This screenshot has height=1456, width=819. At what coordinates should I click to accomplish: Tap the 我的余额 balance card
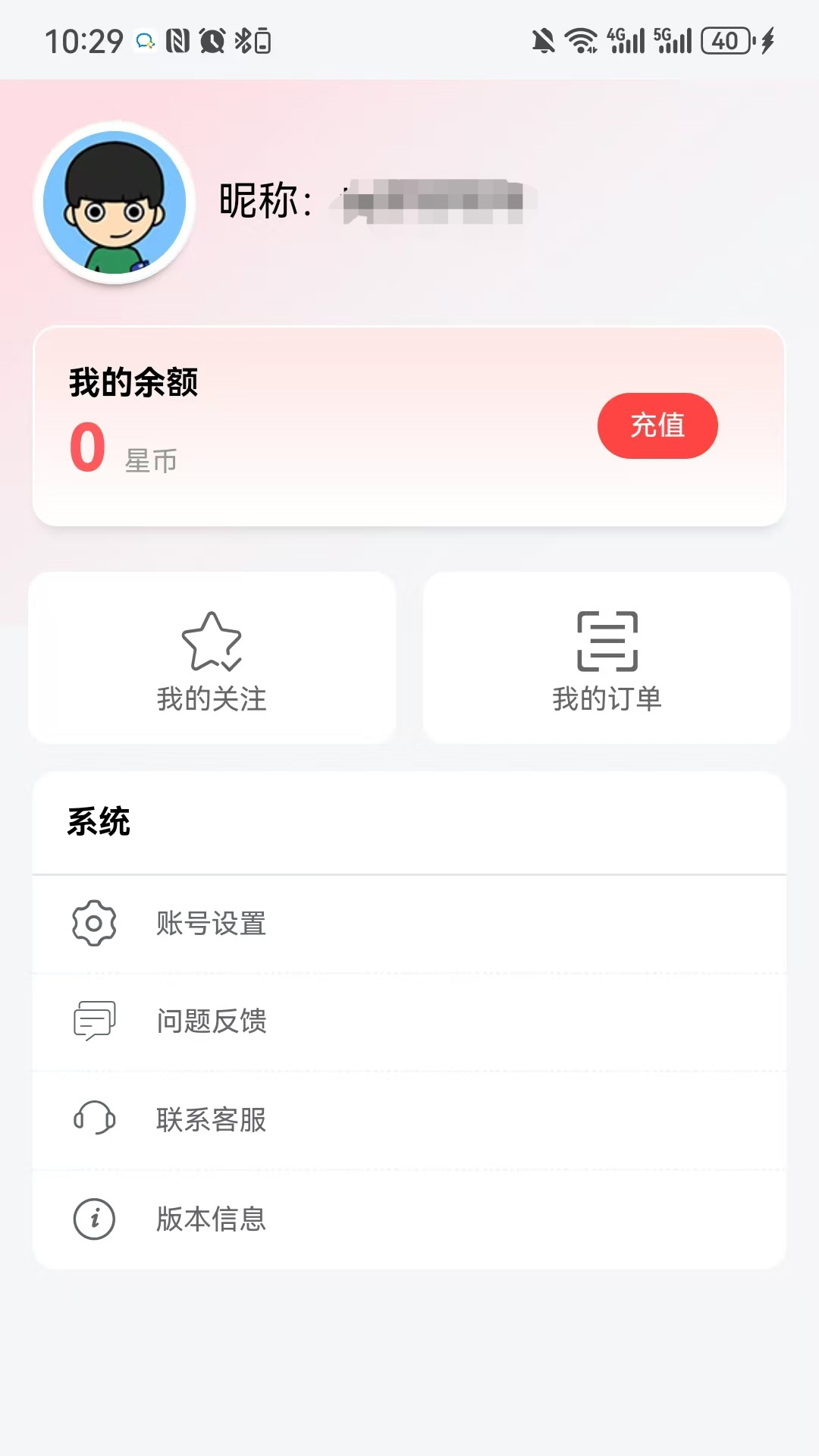coord(409,425)
